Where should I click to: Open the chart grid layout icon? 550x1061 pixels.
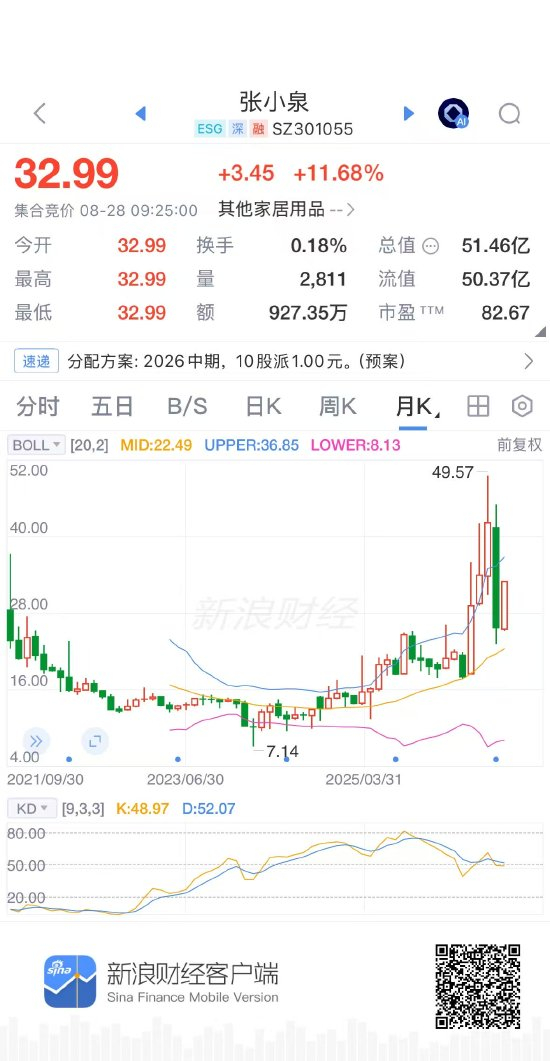478,406
